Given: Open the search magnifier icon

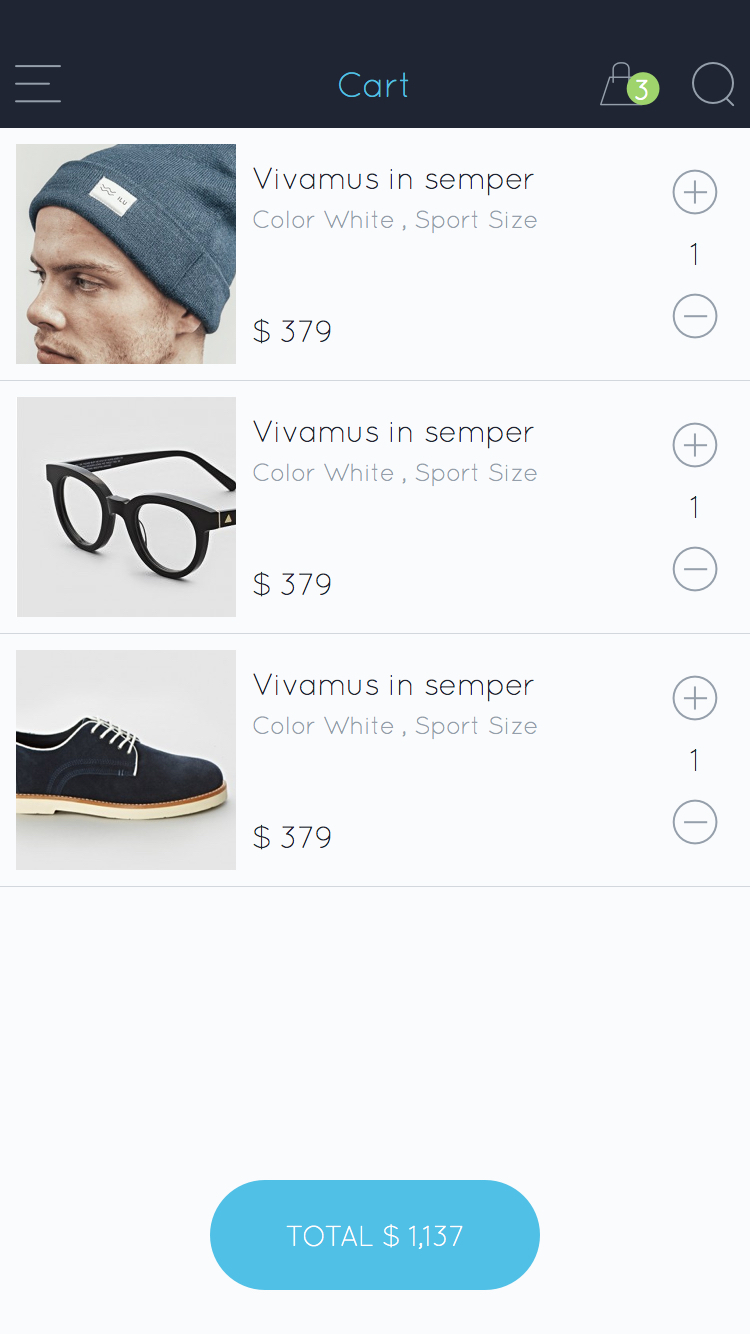Looking at the screenshot, I should (713, 84).
